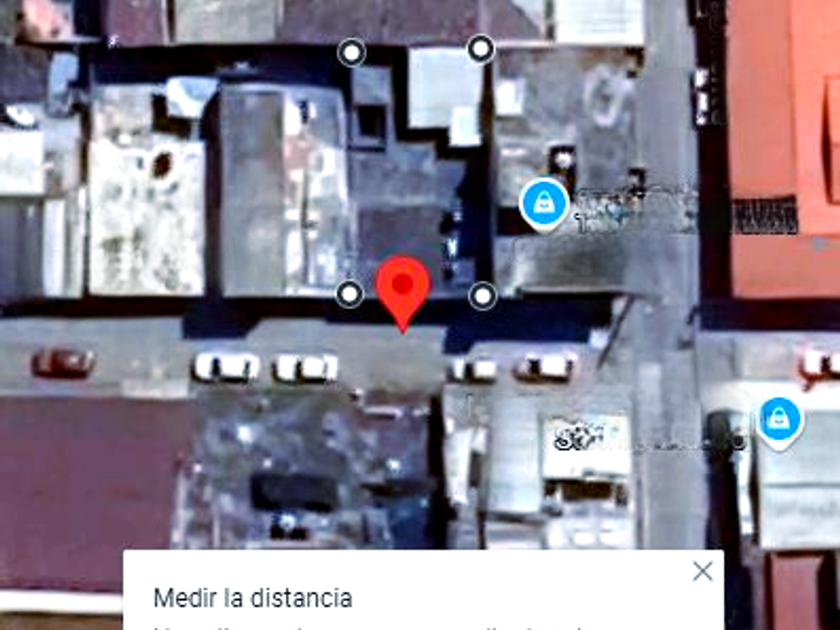Viewport: 840px width, 630px height.
Task: Select the shopping marker beside the graffiti rooftop
Action: 778,420
